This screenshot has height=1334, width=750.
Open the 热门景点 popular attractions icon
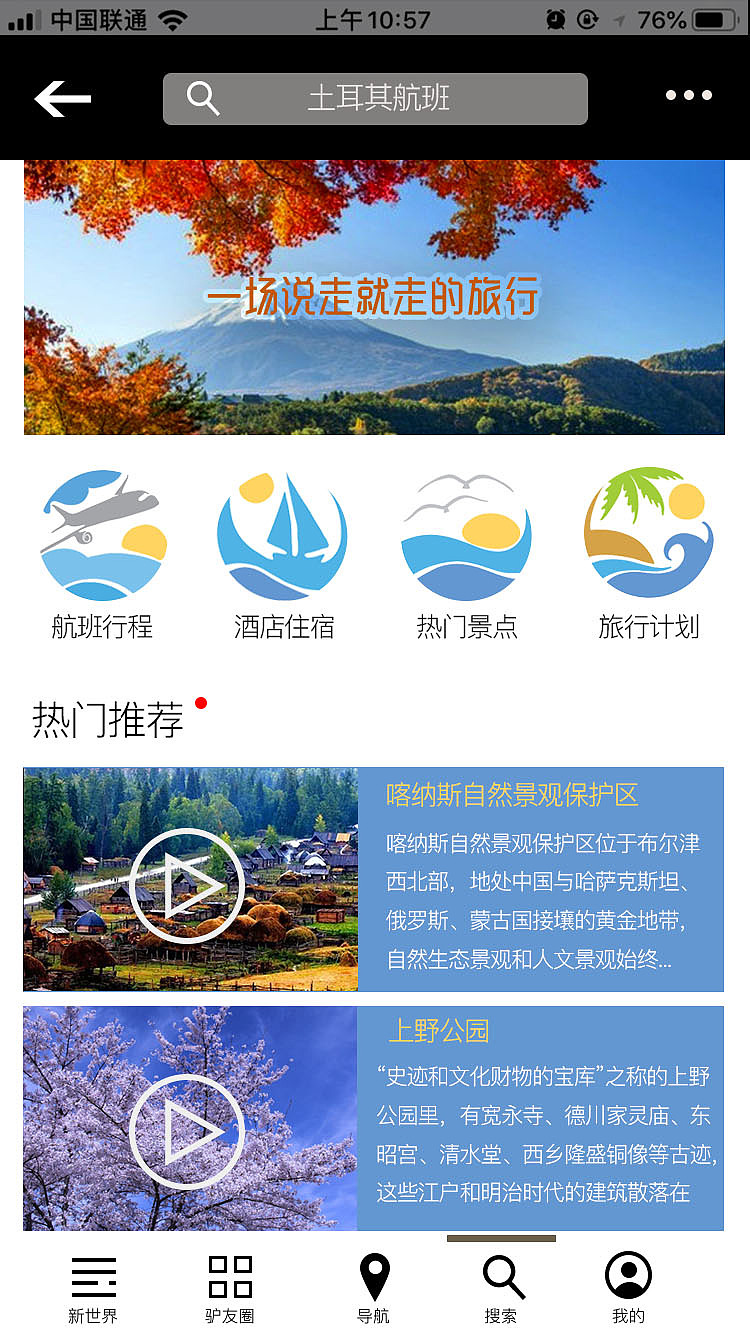pos(466,535)
